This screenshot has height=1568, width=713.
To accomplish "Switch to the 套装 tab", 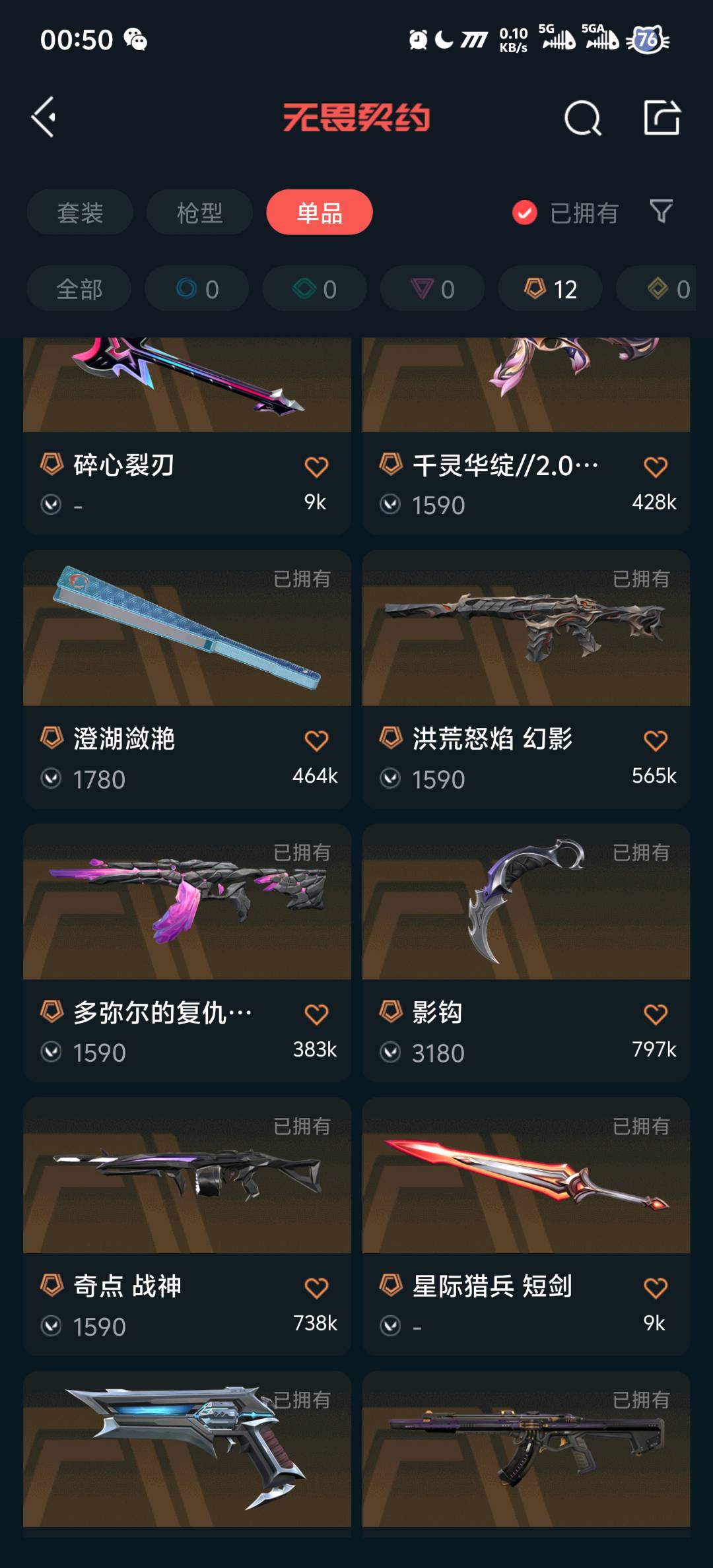I will click(80, 212).
